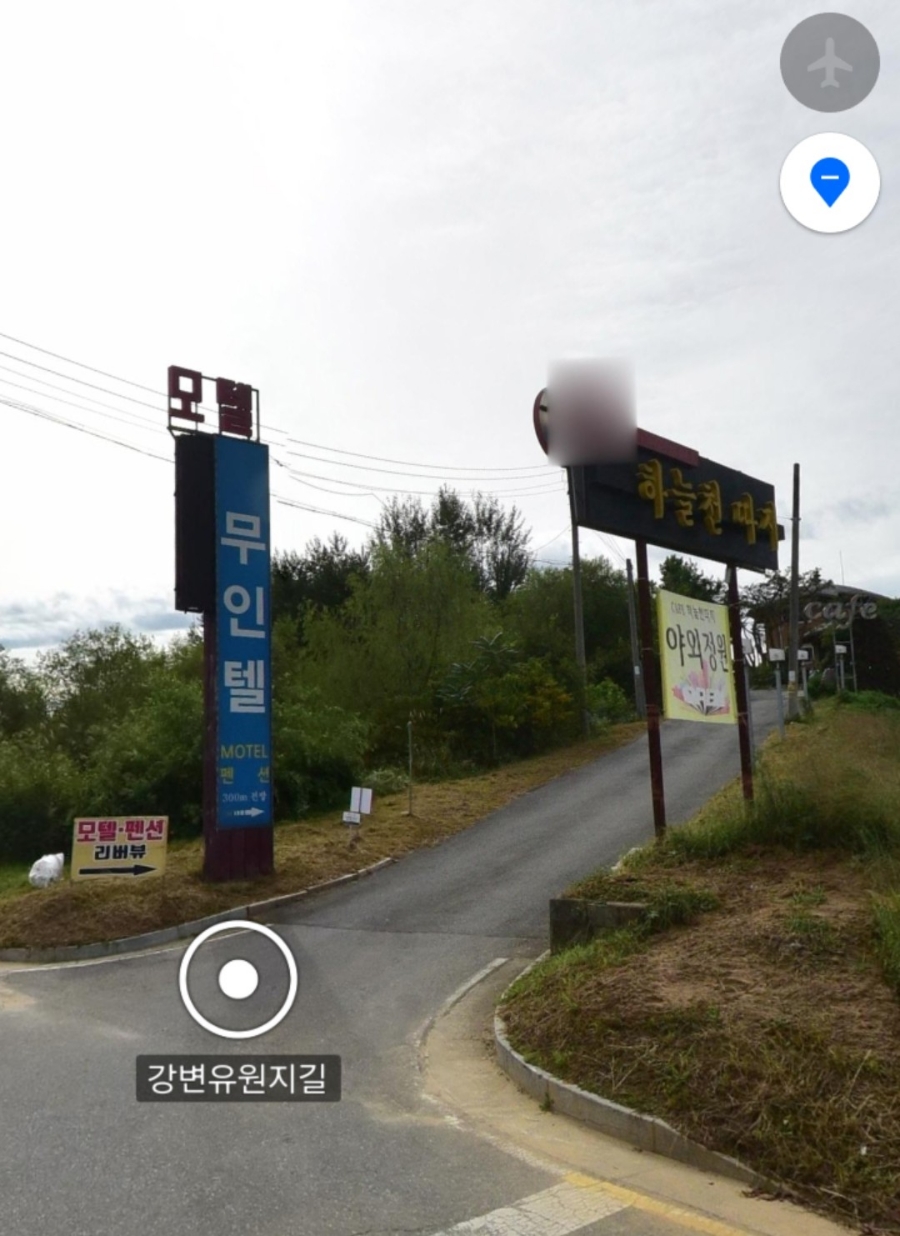Open the blue map location pin button
900x1236 pixels.
point(829,183)
